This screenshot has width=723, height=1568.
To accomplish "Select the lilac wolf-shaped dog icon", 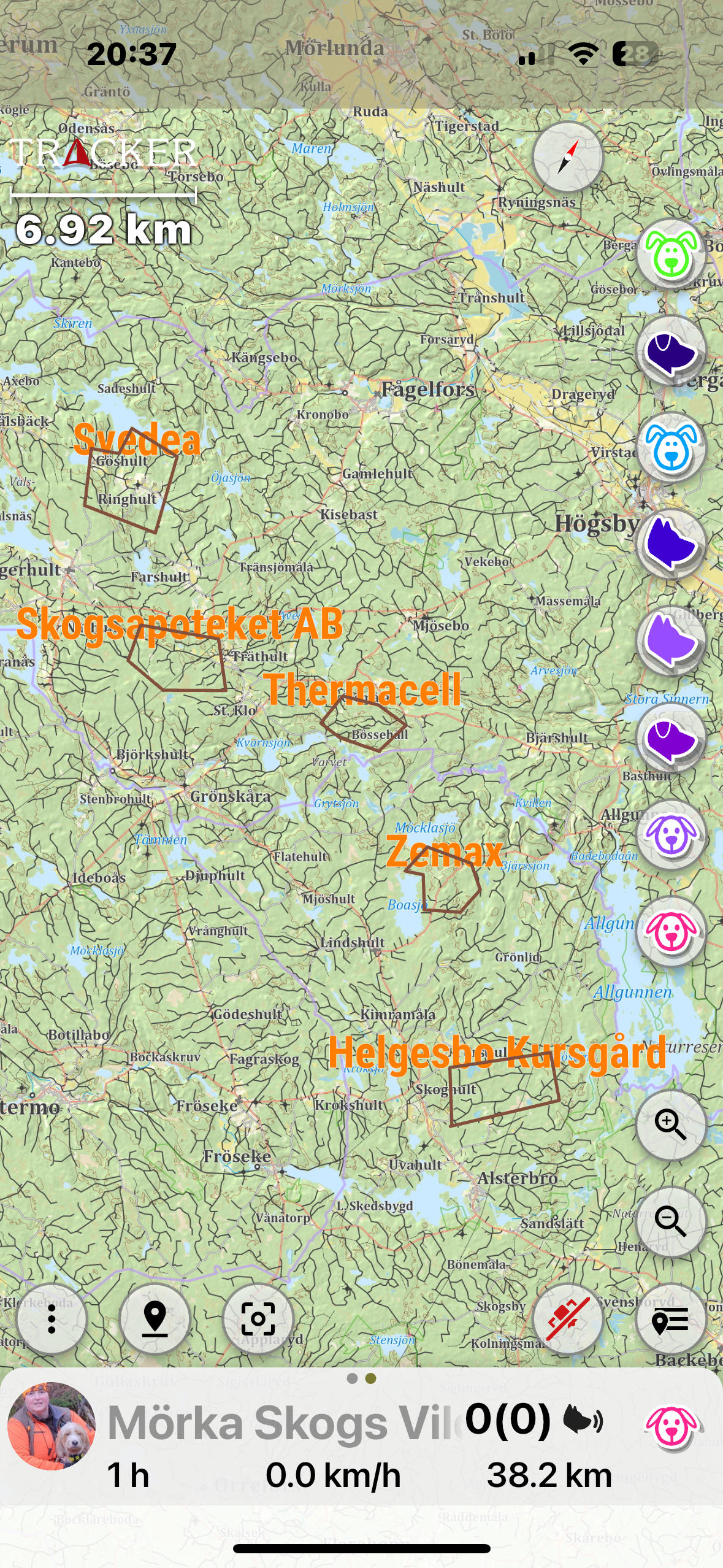I will (671, 641).
